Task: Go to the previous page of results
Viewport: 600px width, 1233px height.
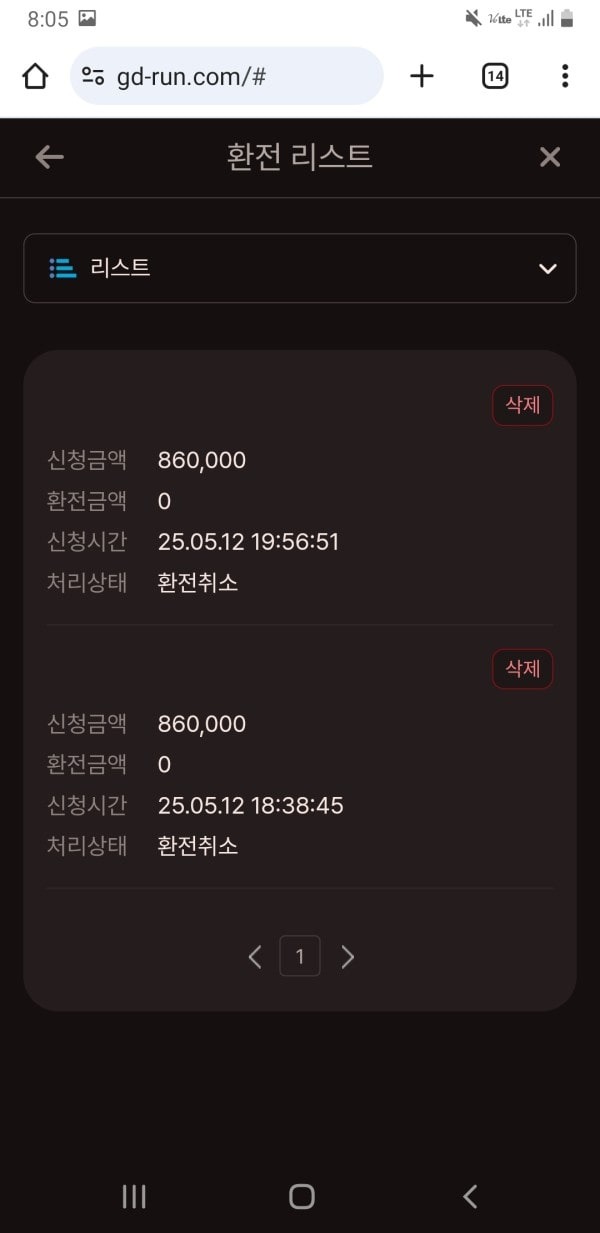Action: [255, 957]
